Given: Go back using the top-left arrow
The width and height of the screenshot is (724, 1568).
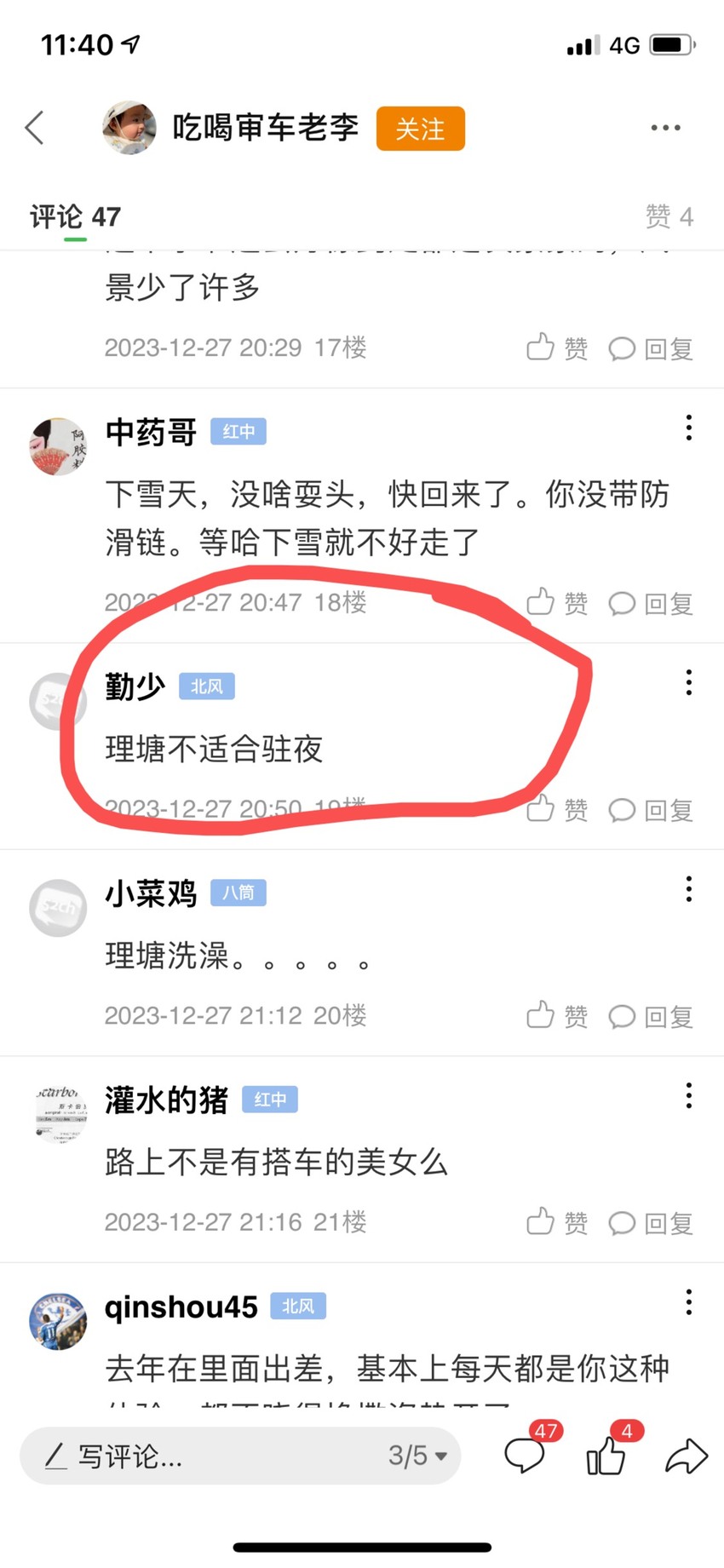Looking at the screenshot, I should [35, 128].
